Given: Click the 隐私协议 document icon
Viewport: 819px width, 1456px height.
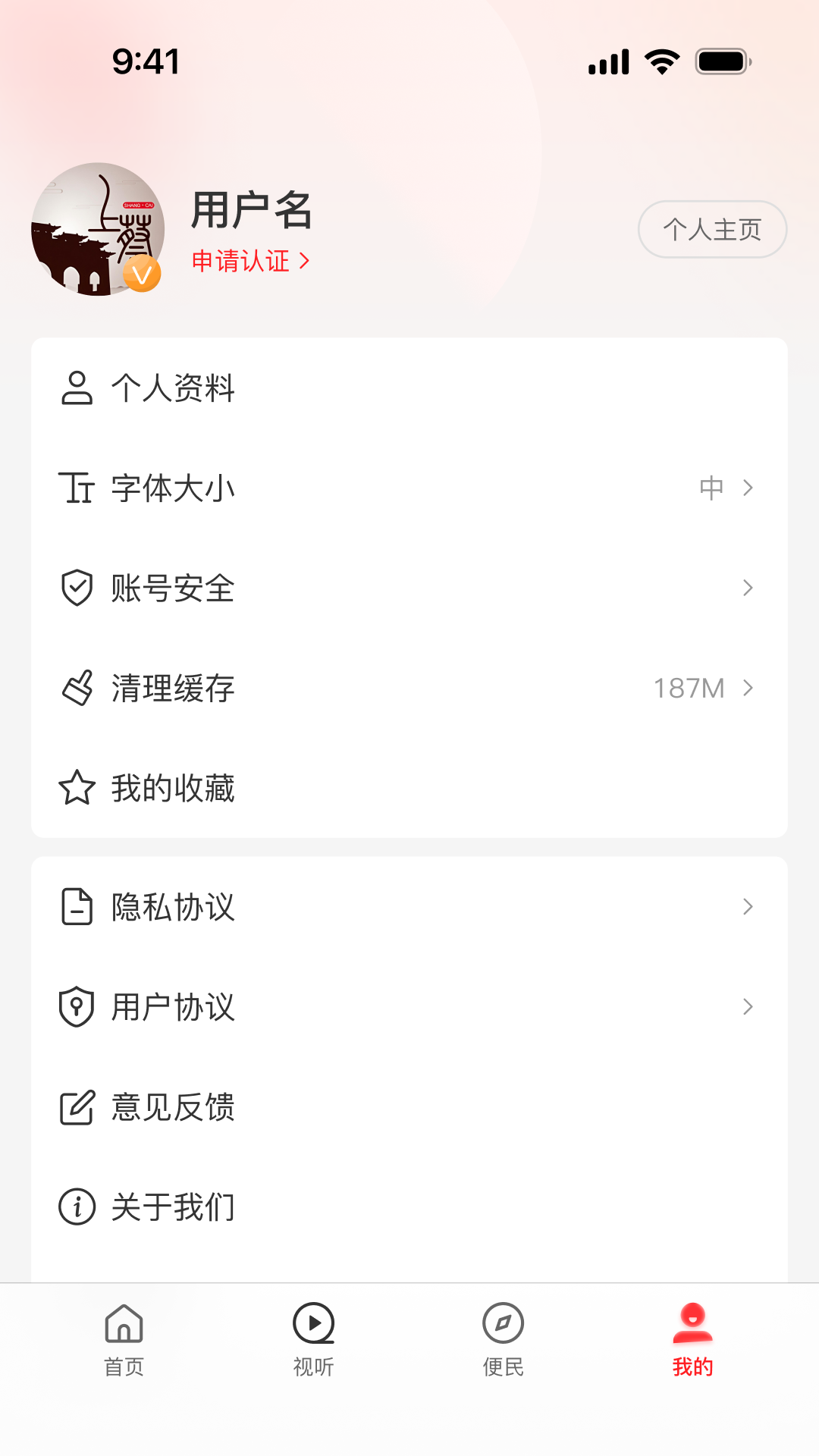Looking at the screenshot, I should [x=76, y=906].
